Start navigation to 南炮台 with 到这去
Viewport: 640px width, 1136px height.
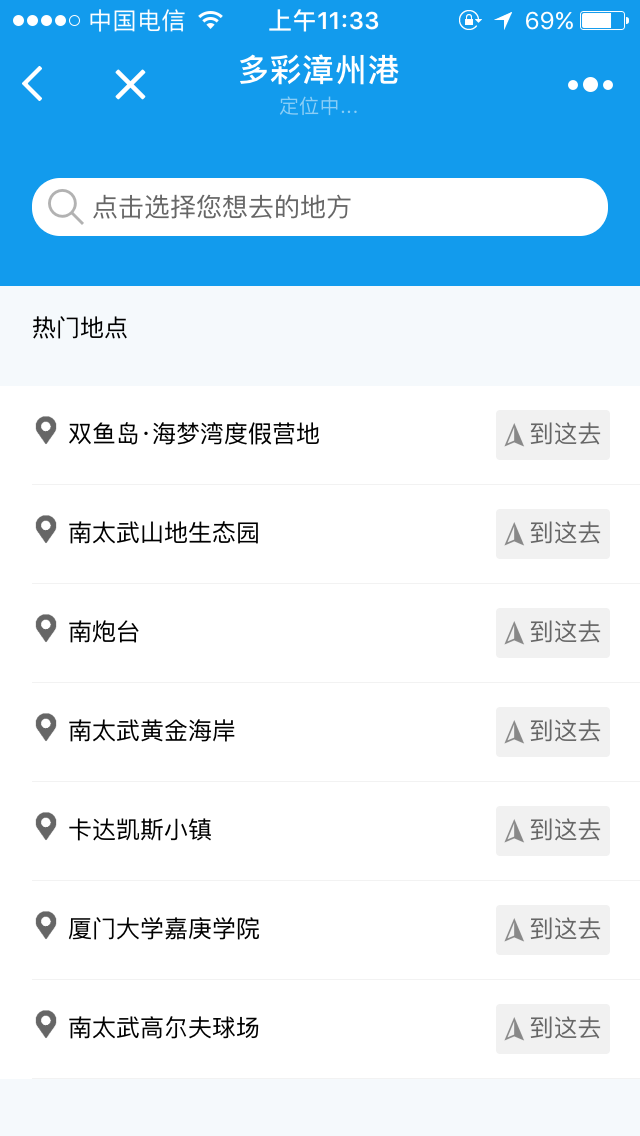click(552, 632)
